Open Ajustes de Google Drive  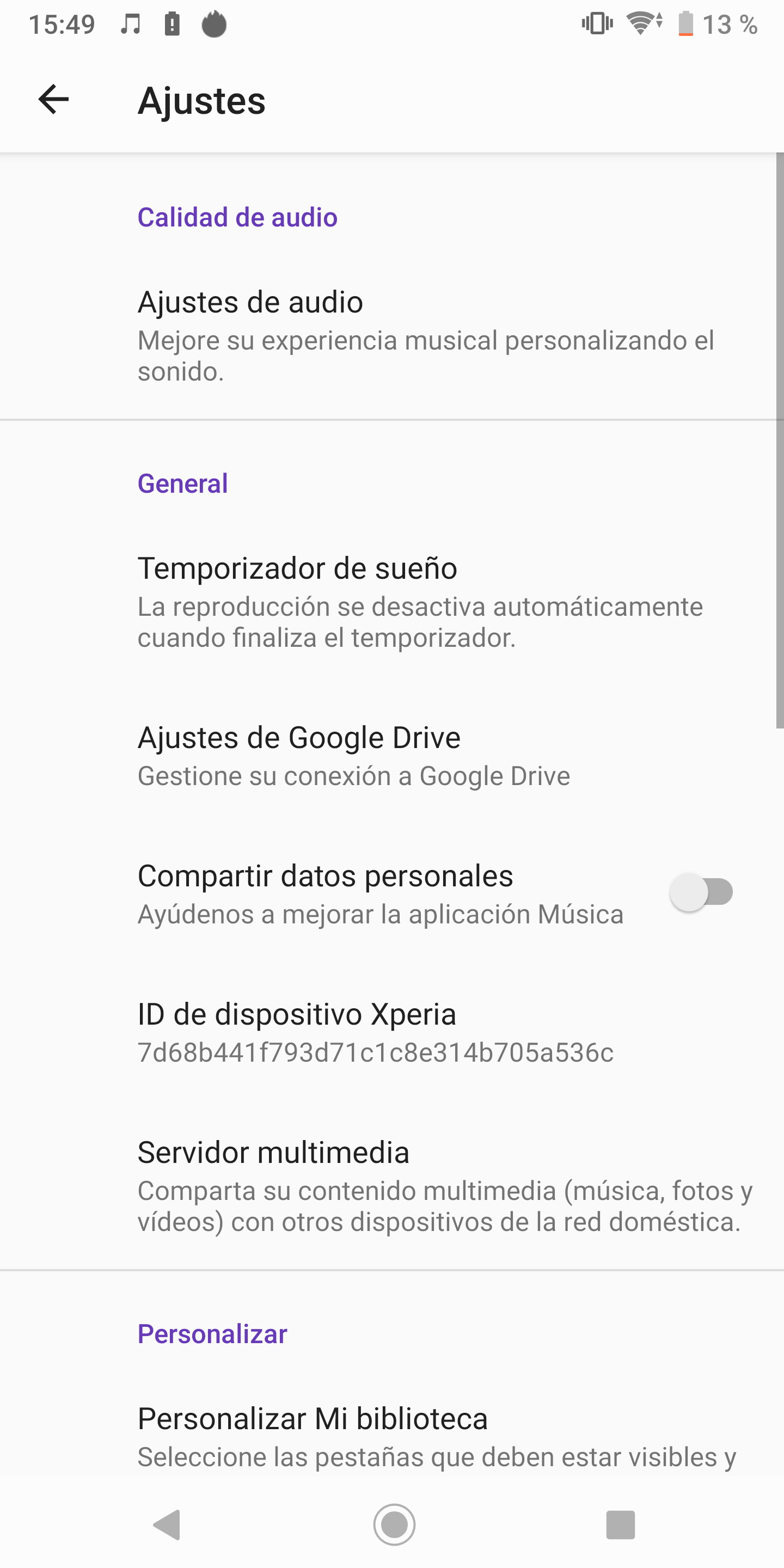pyautogui.click(x=392, y=755)
